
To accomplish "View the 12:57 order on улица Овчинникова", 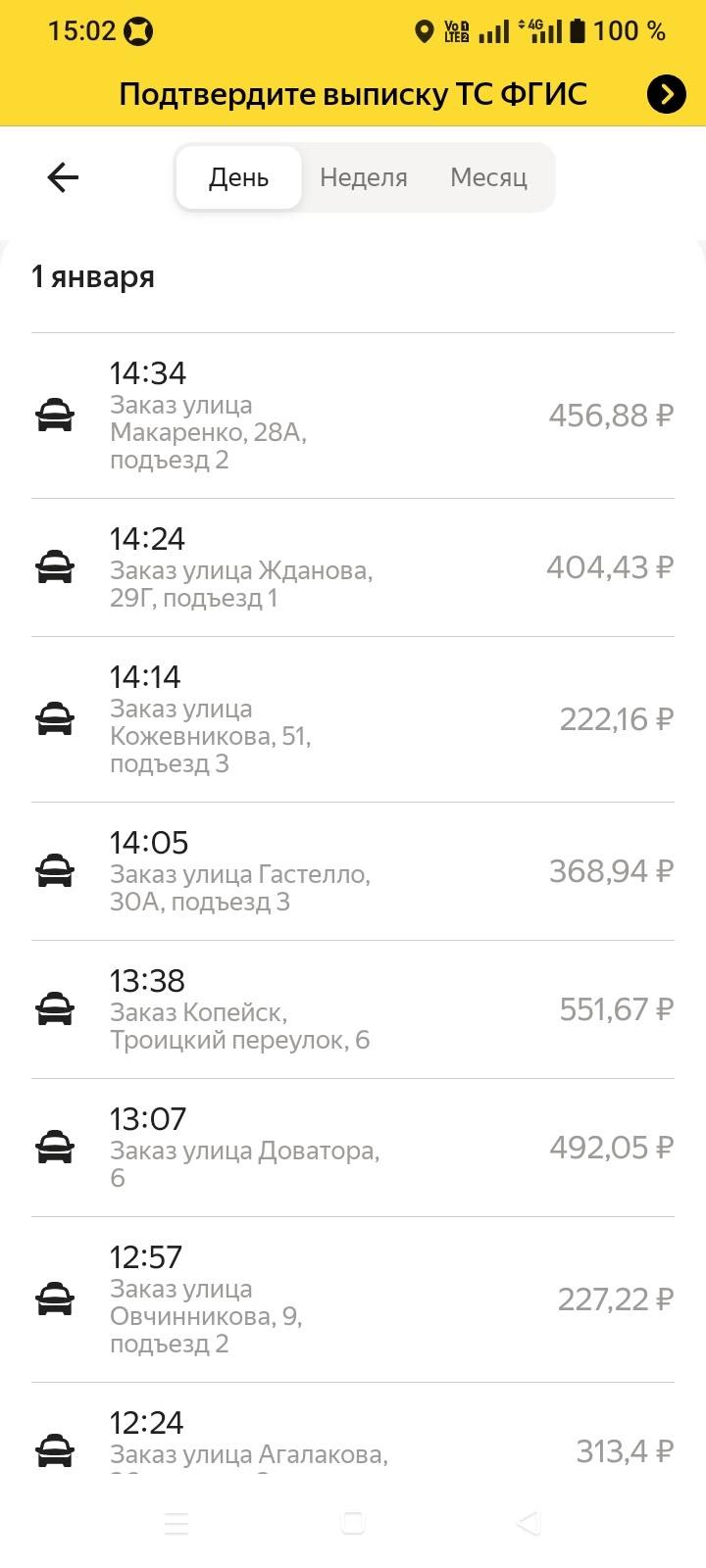I will [353, 1299].
